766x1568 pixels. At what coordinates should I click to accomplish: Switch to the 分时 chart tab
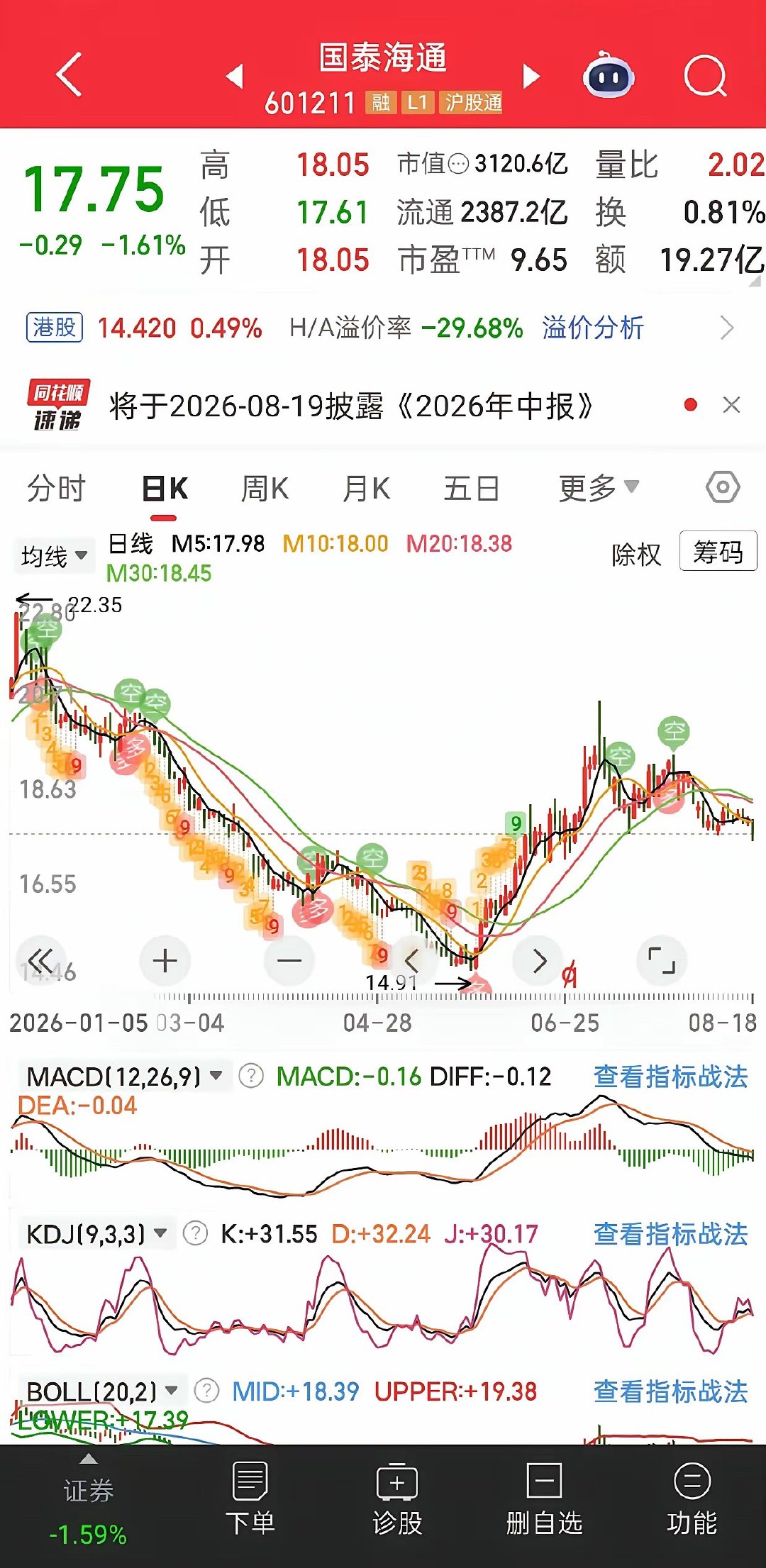click(x=56, y=489)
